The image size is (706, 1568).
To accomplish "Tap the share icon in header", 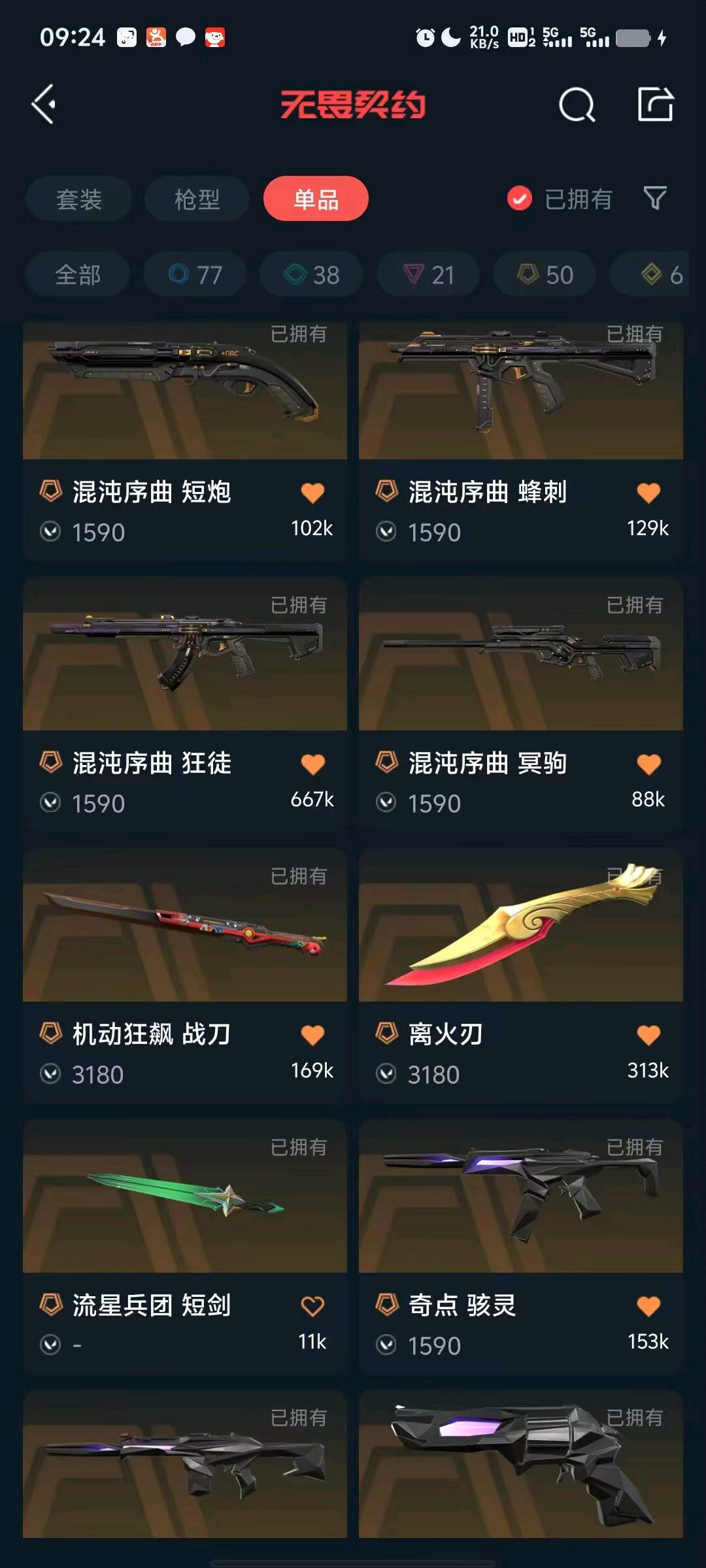I will point(656,104).
